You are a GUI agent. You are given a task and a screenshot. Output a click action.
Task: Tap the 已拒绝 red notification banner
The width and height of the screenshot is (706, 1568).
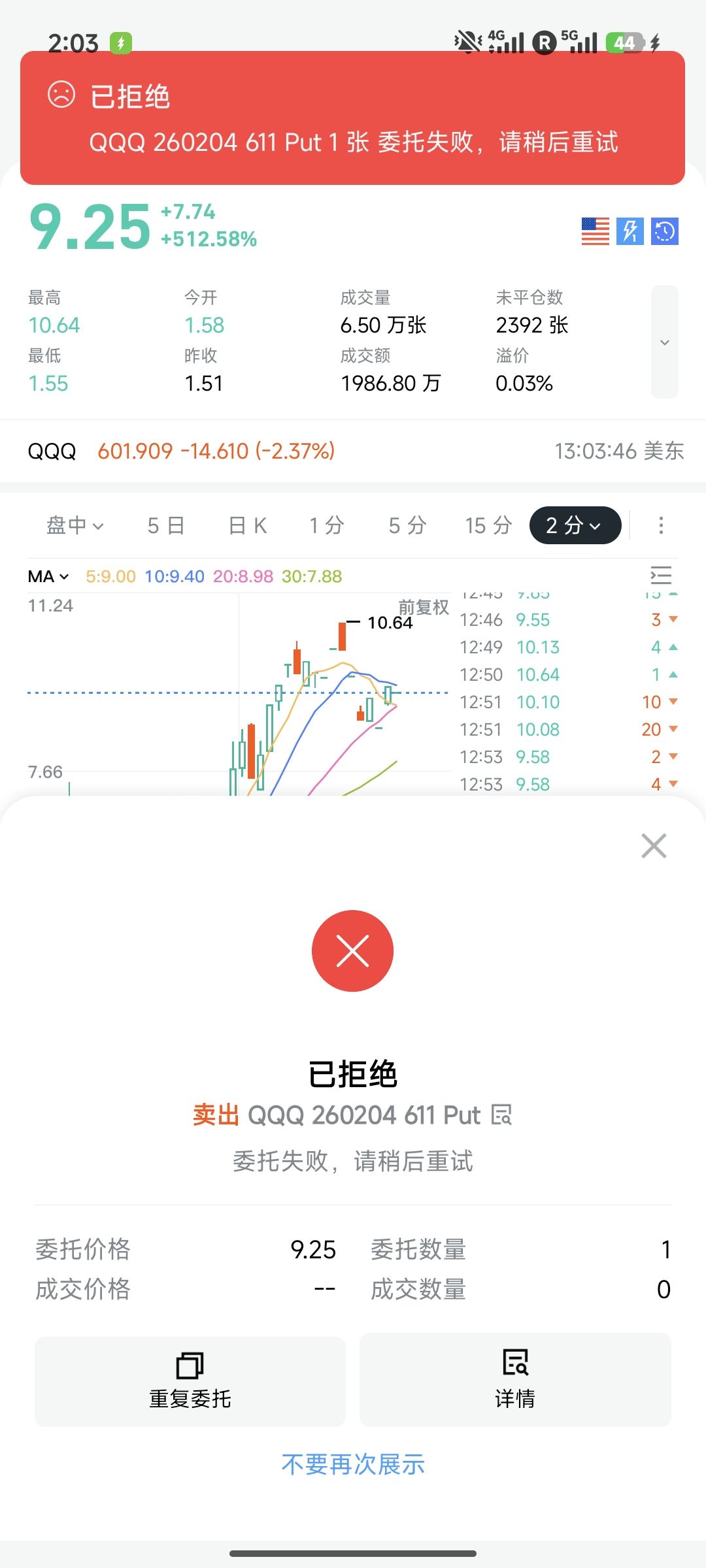click(353, 118)
